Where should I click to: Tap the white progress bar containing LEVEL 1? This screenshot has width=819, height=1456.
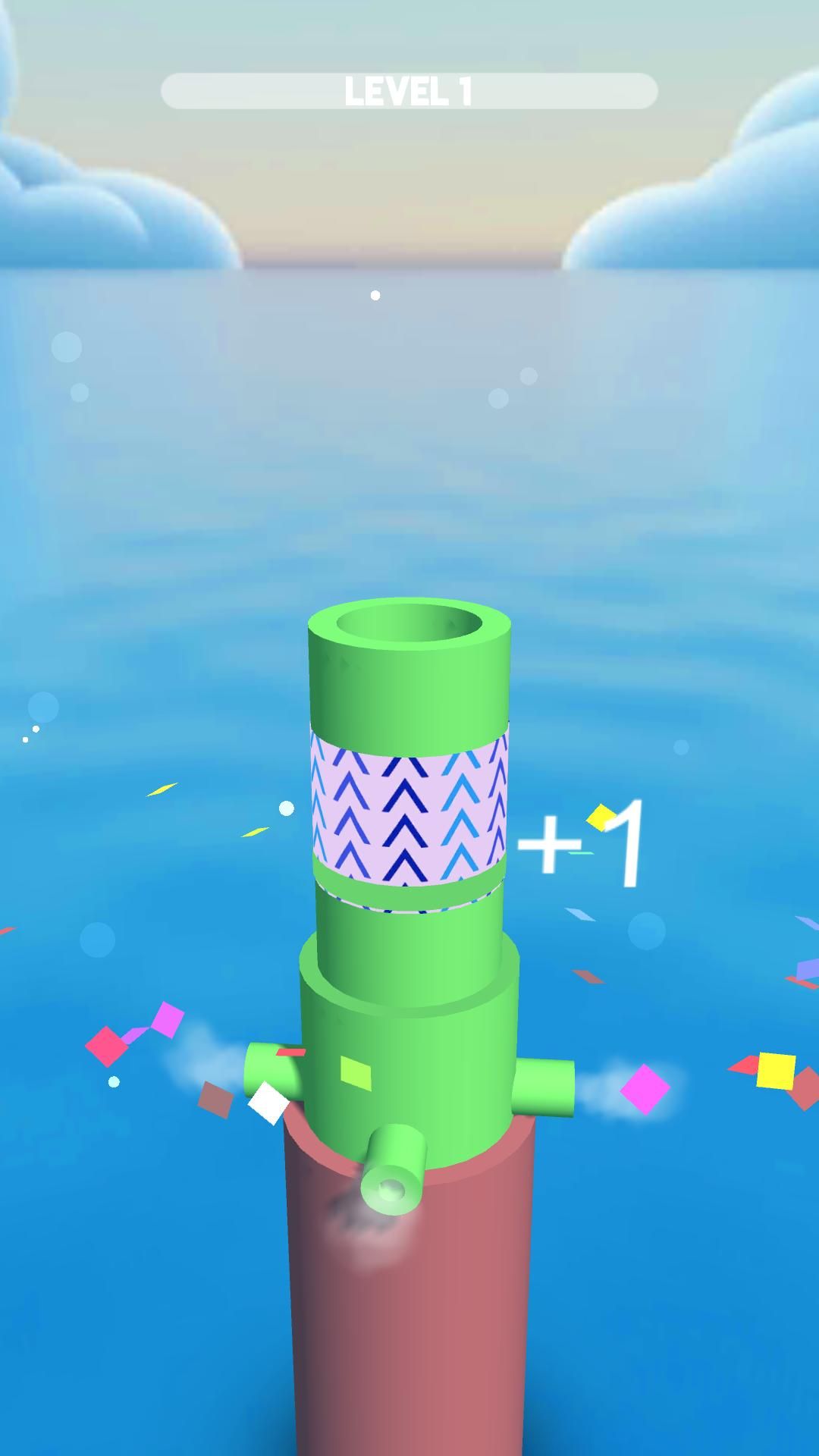[409, 89]
